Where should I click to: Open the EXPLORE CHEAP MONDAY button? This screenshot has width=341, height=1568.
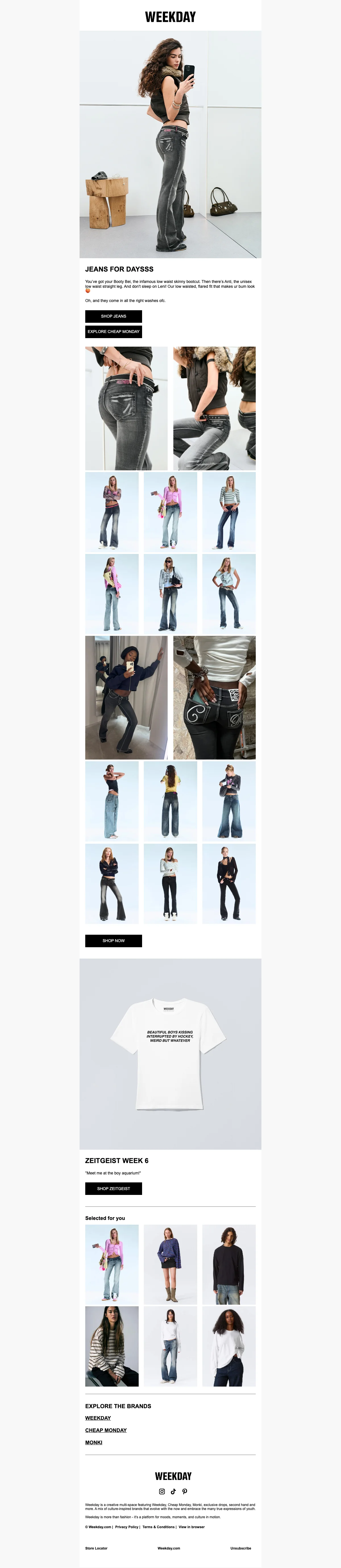click(113, 332)
